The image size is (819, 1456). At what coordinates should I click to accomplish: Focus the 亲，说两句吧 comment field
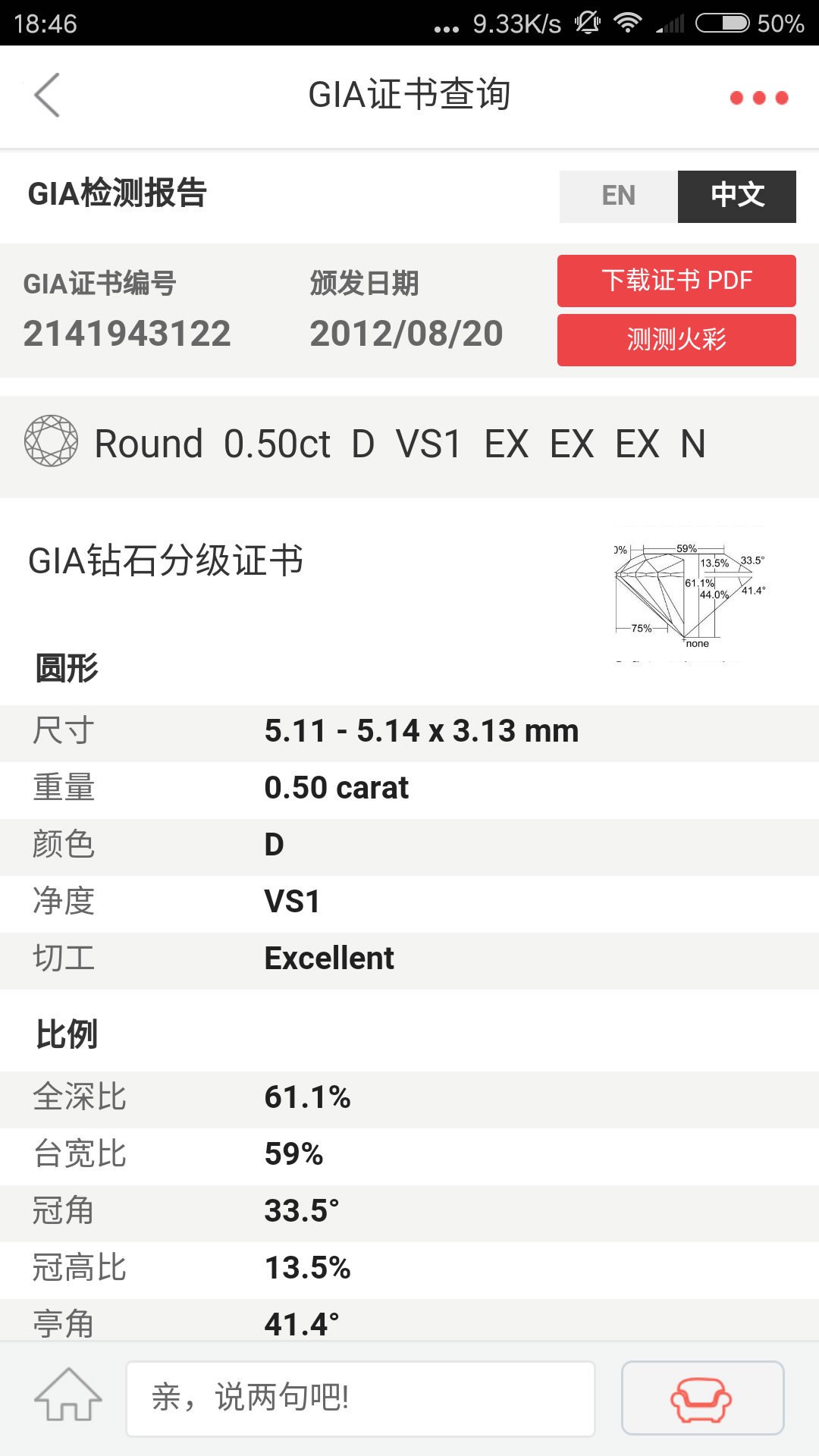click(x=360, y=1398)
